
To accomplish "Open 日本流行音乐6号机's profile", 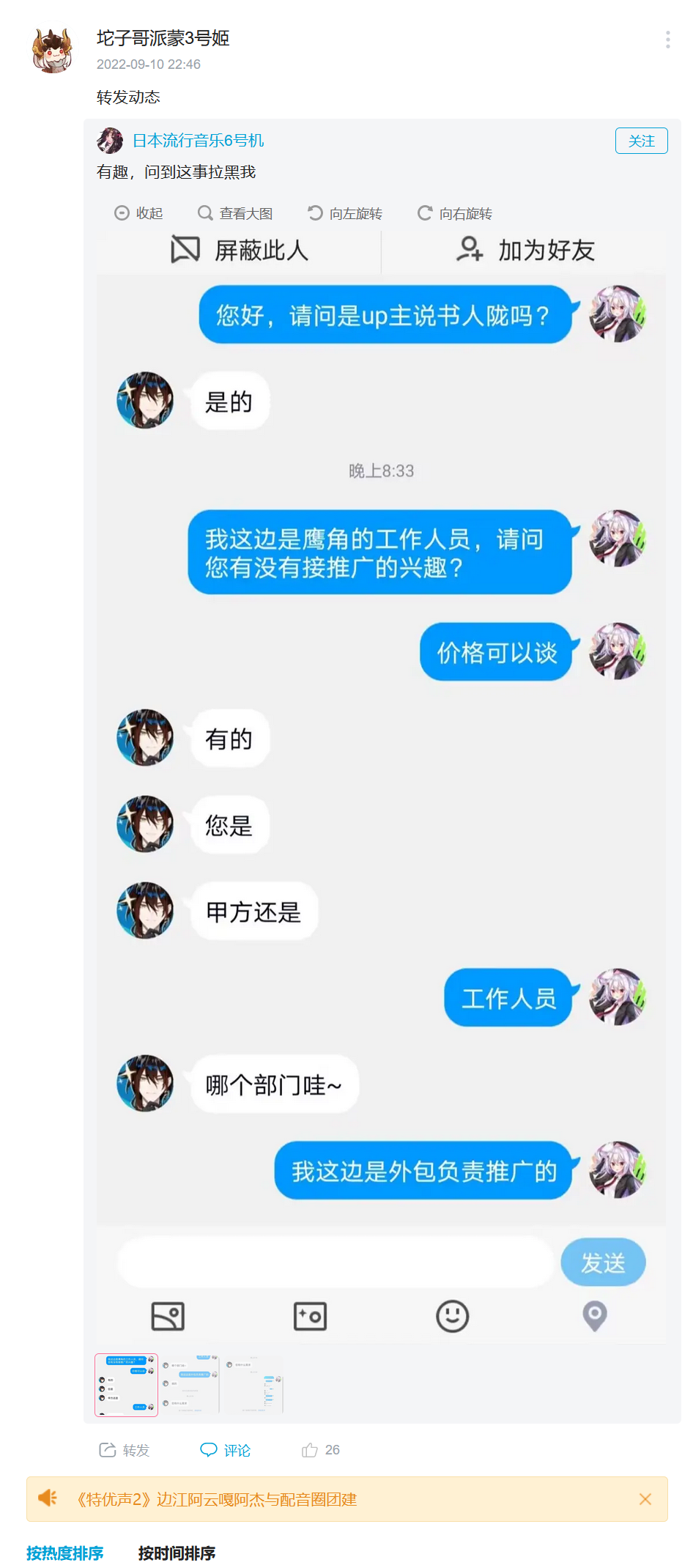I will [198, 141].
